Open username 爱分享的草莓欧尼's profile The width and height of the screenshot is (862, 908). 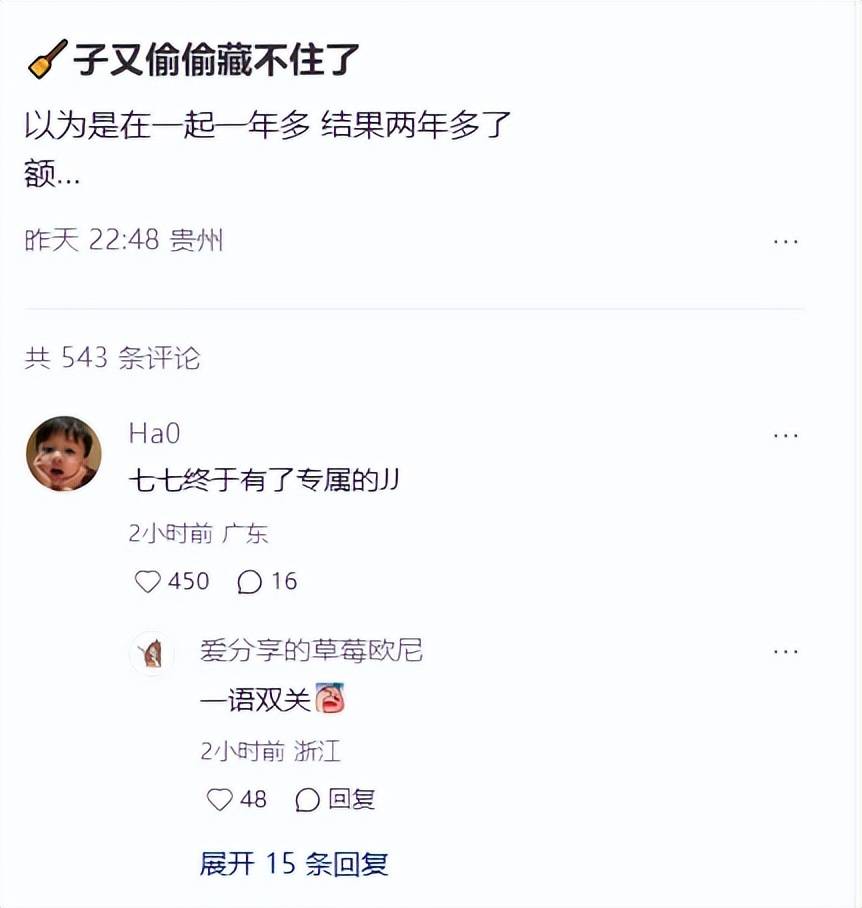311,651
